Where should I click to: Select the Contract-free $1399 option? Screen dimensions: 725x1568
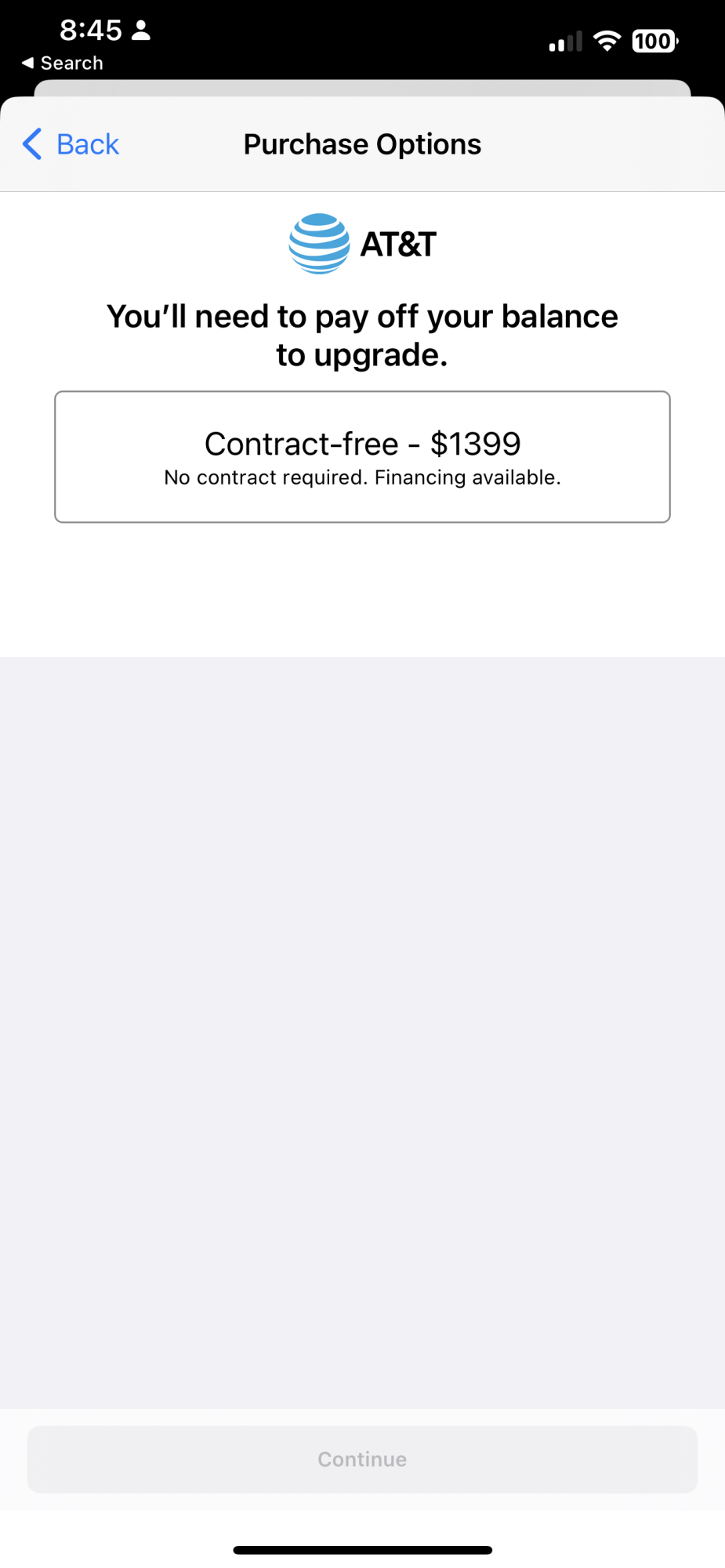pyautogui.click(x=362, y=456)
